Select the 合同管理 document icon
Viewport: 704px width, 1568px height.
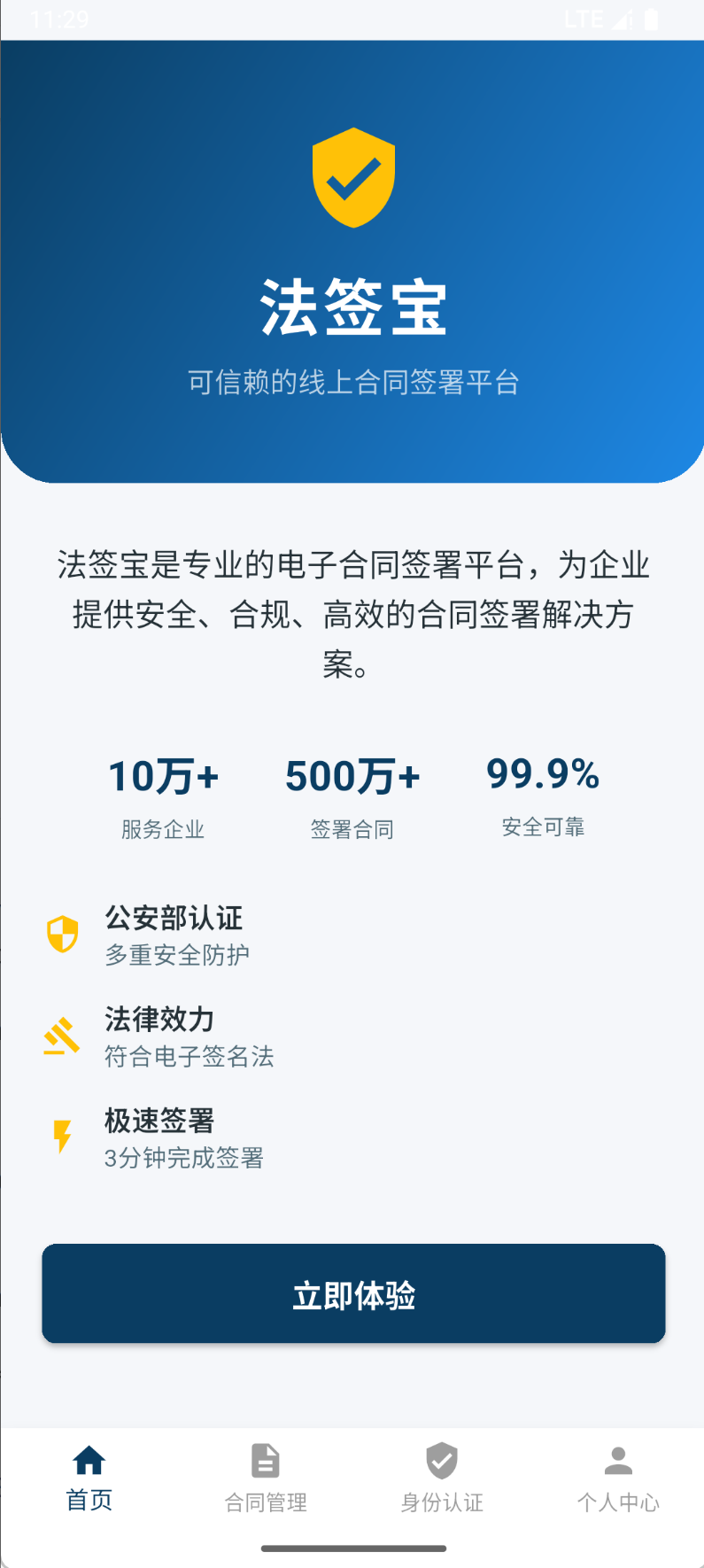click(264, 1460)
